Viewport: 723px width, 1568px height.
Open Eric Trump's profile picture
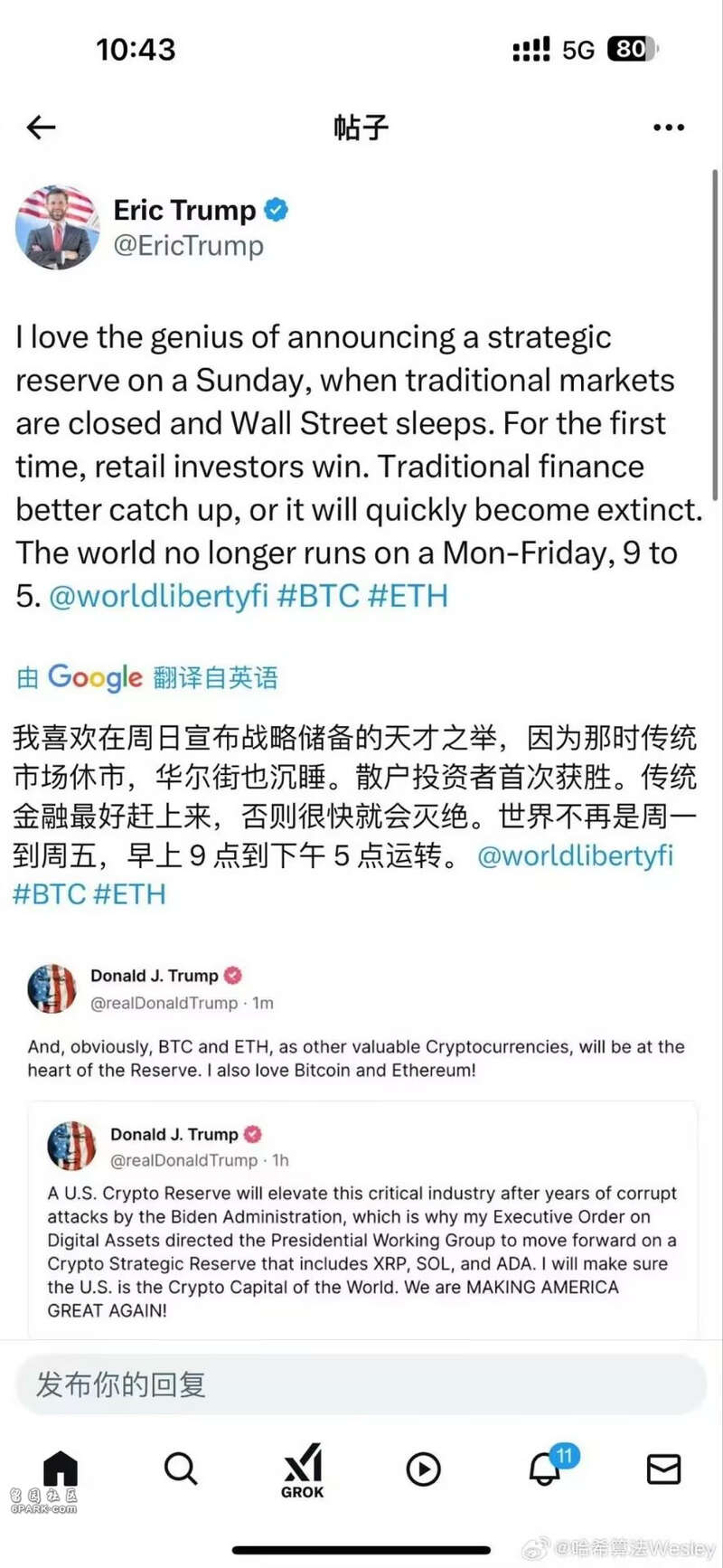click(57, 228)
